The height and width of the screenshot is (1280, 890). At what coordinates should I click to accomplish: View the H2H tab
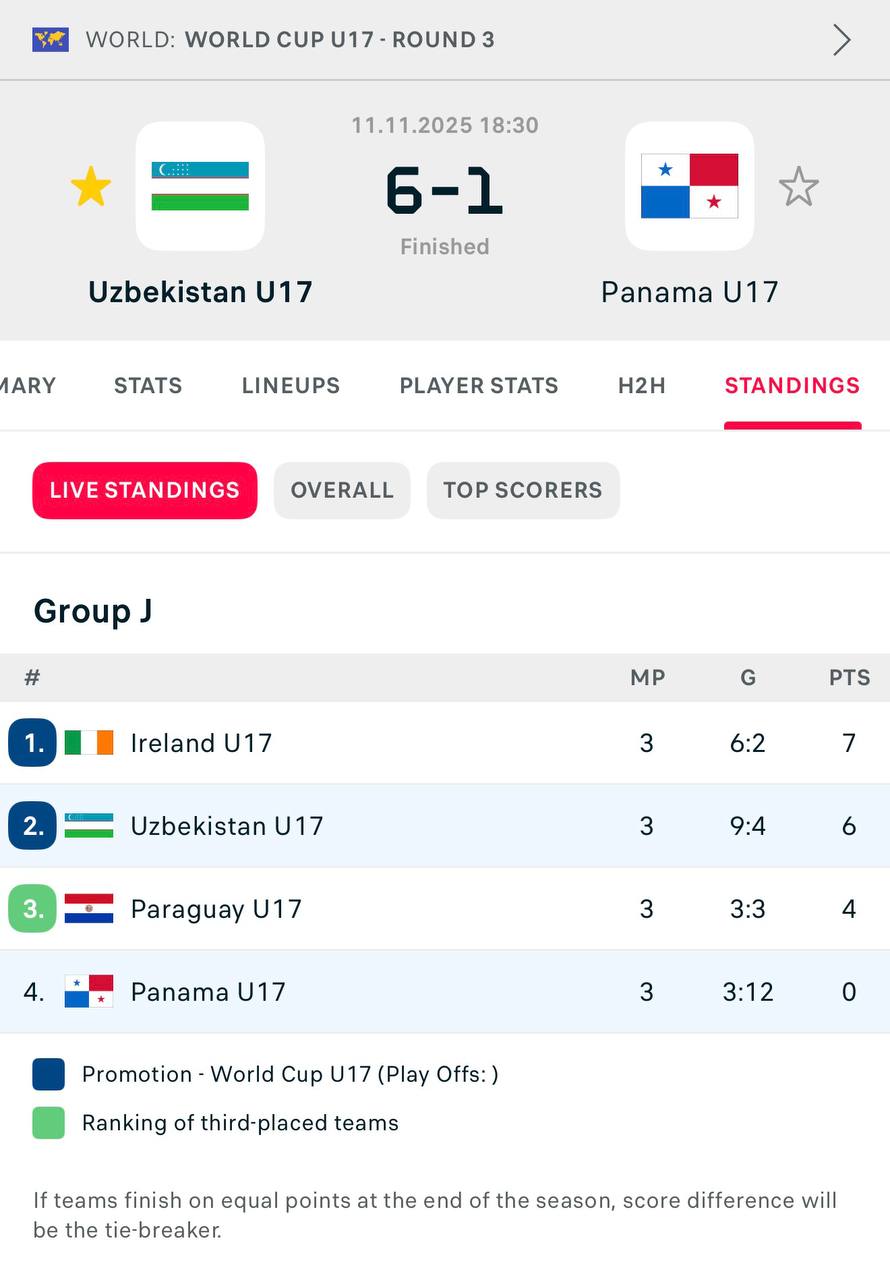(642, 386)
